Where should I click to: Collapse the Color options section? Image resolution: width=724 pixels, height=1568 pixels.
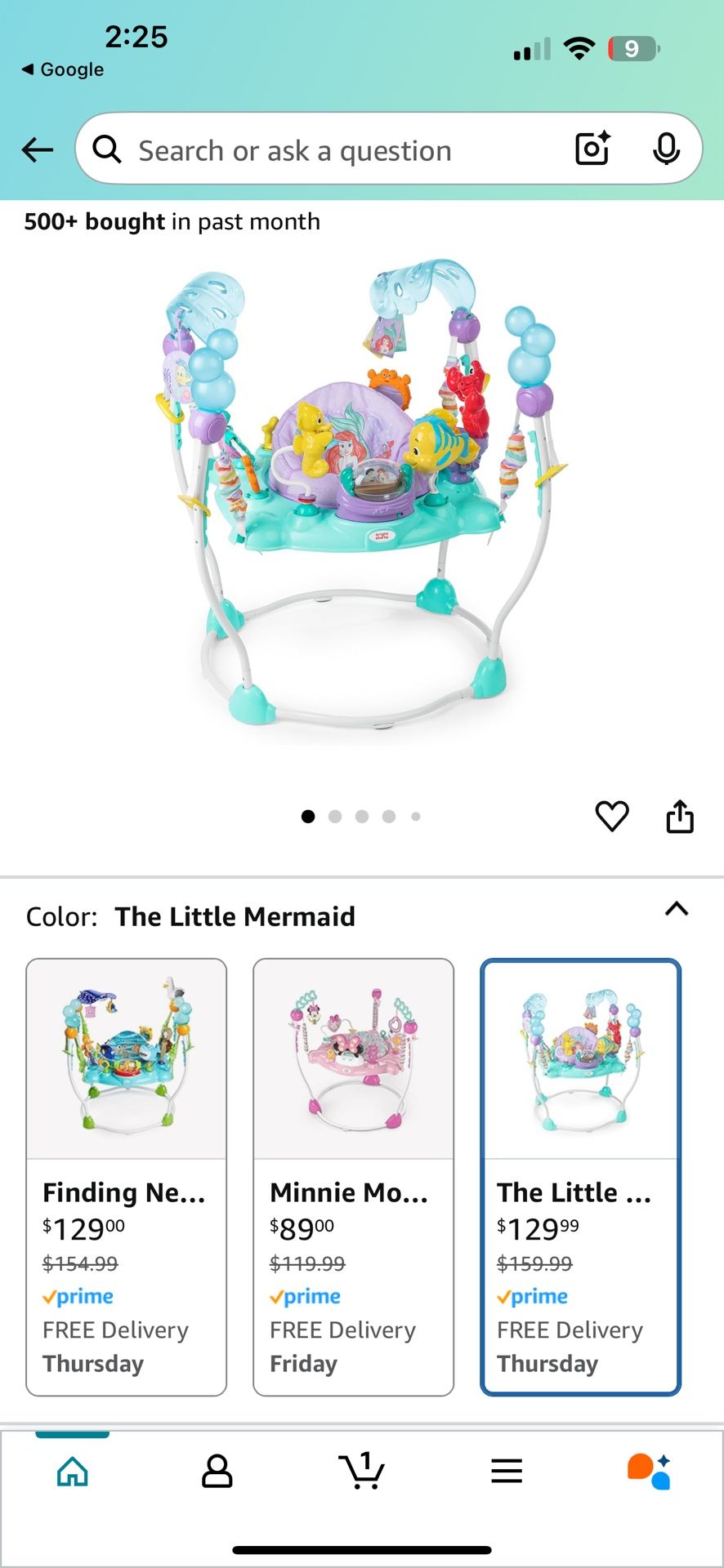(x=677, y=909)
